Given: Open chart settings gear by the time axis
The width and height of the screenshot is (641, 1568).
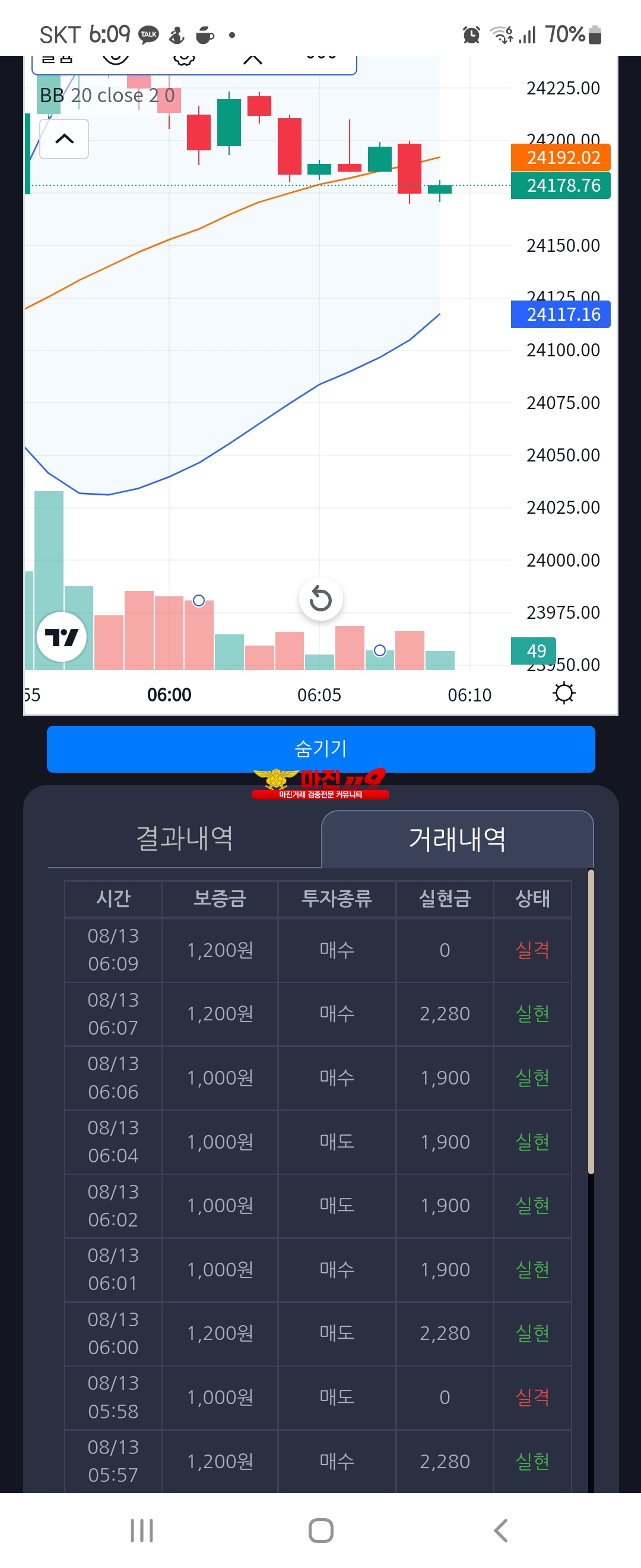Looking at the screenshot, I should (x=564, y=693).
